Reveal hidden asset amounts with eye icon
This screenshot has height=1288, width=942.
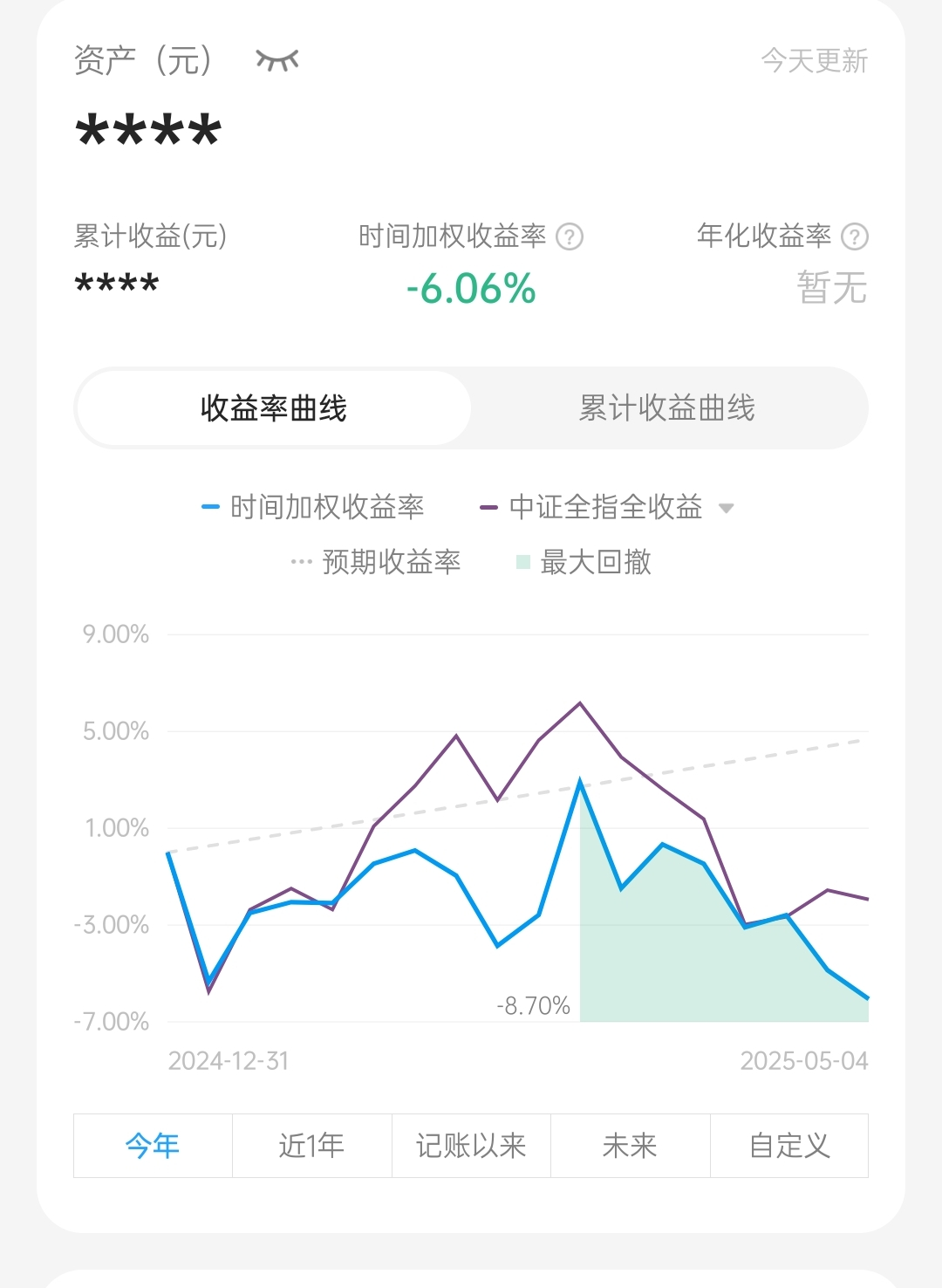pyautogui.click(x=277, y=60)
